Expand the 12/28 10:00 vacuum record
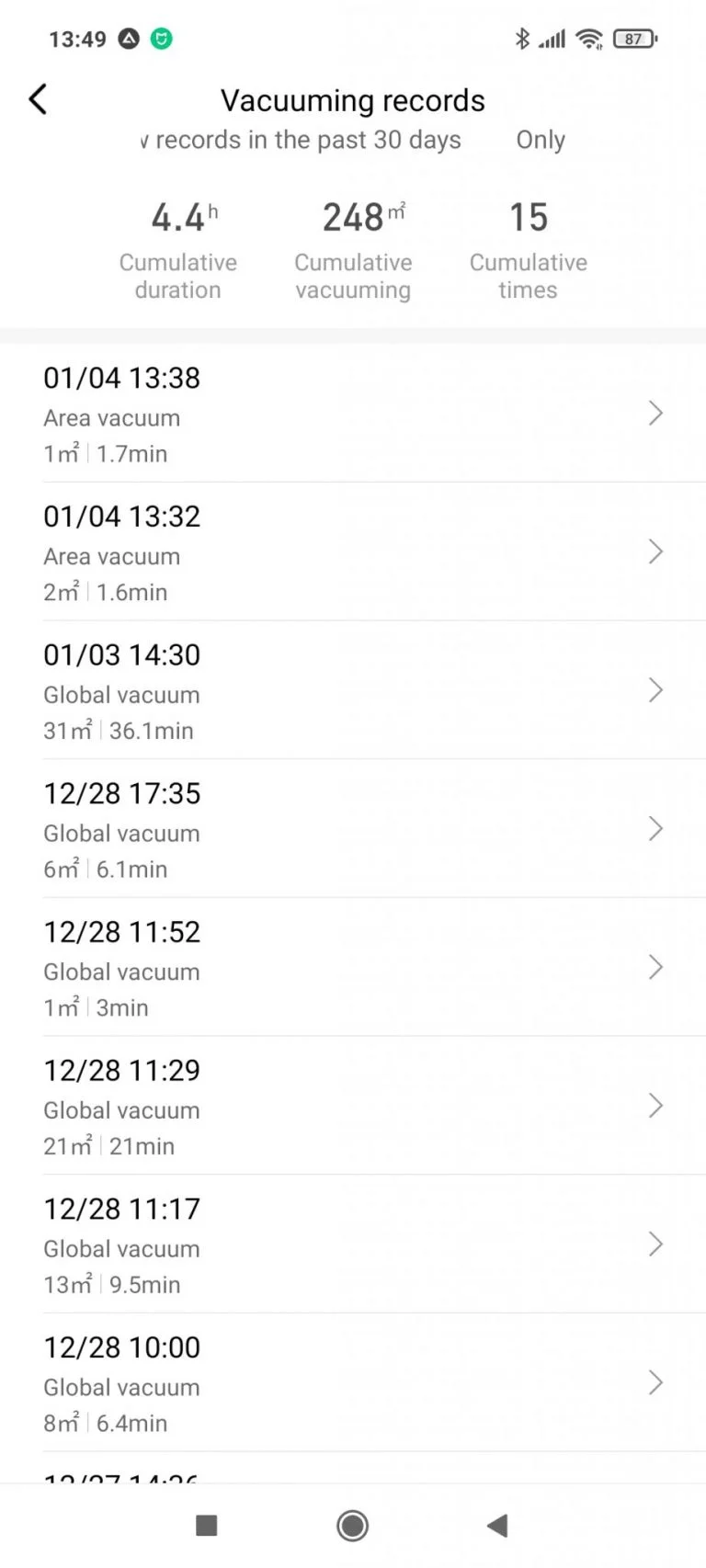 pyautogui.click(x=655, y=1382)
